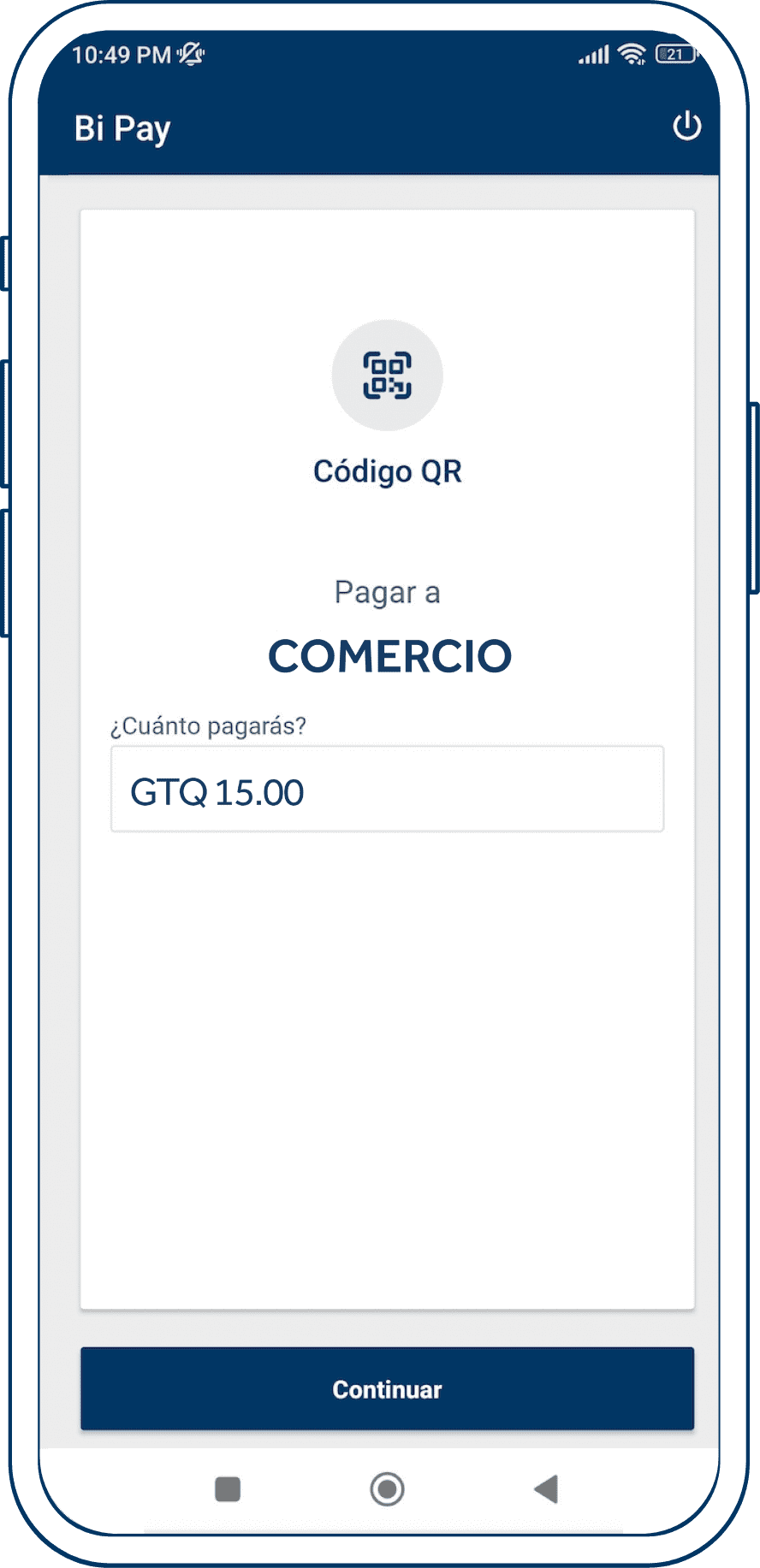Tap the clock showing 10:49 PM
760x1568 pixels.
[x=122, y=54]
